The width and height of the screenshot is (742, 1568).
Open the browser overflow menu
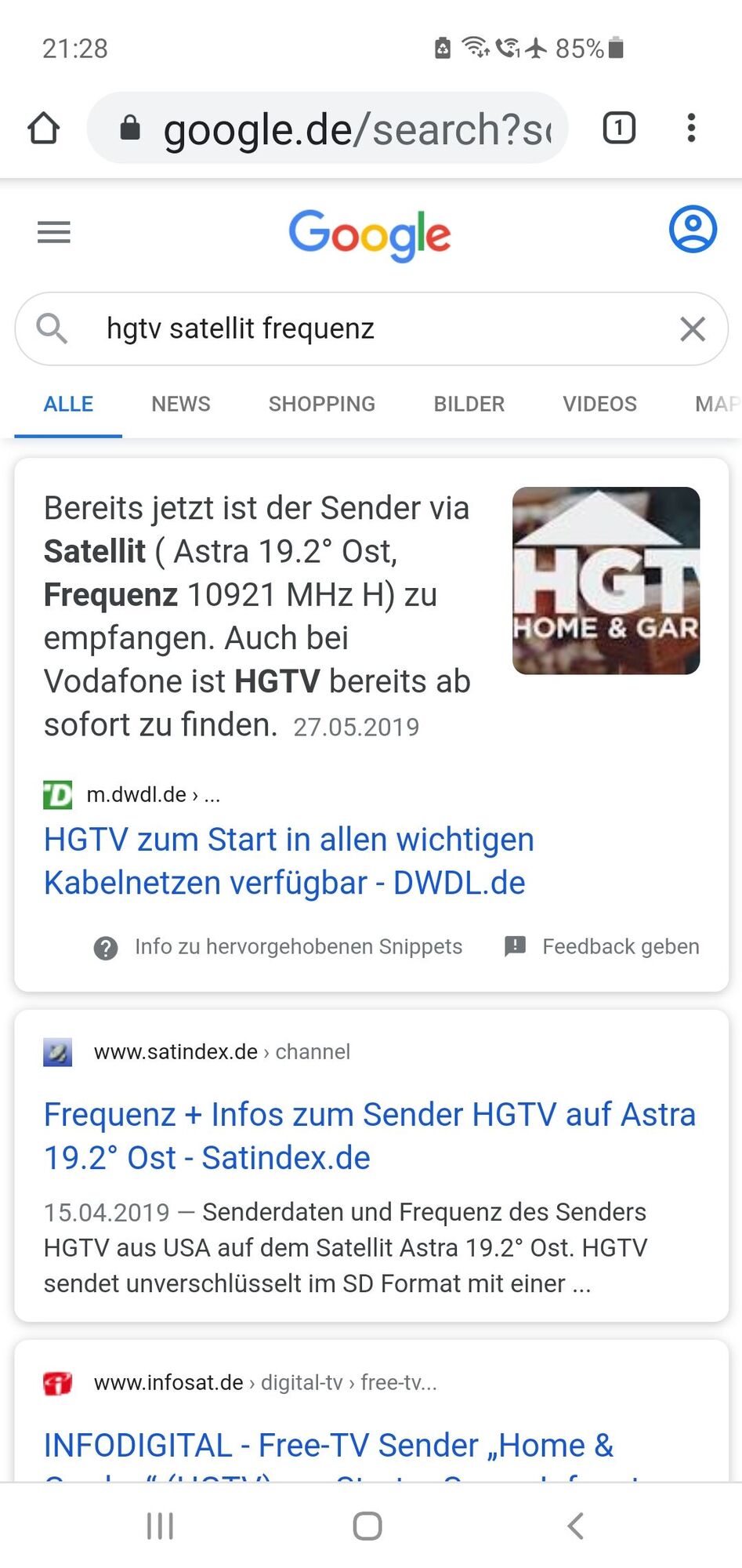click(x=690, y=128)
